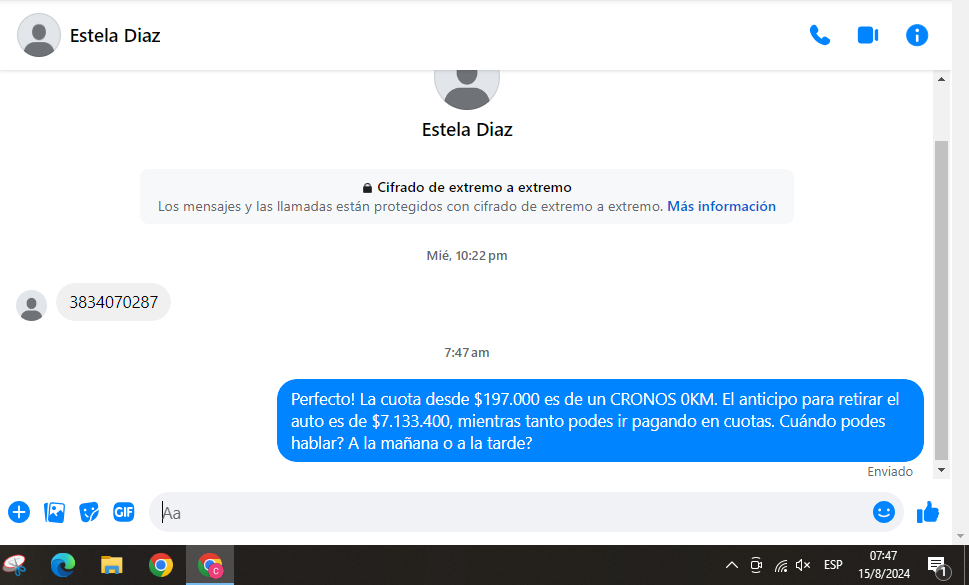Open more actions plus button
Viewport: 969px width, 585px height.
coord(19,512)
